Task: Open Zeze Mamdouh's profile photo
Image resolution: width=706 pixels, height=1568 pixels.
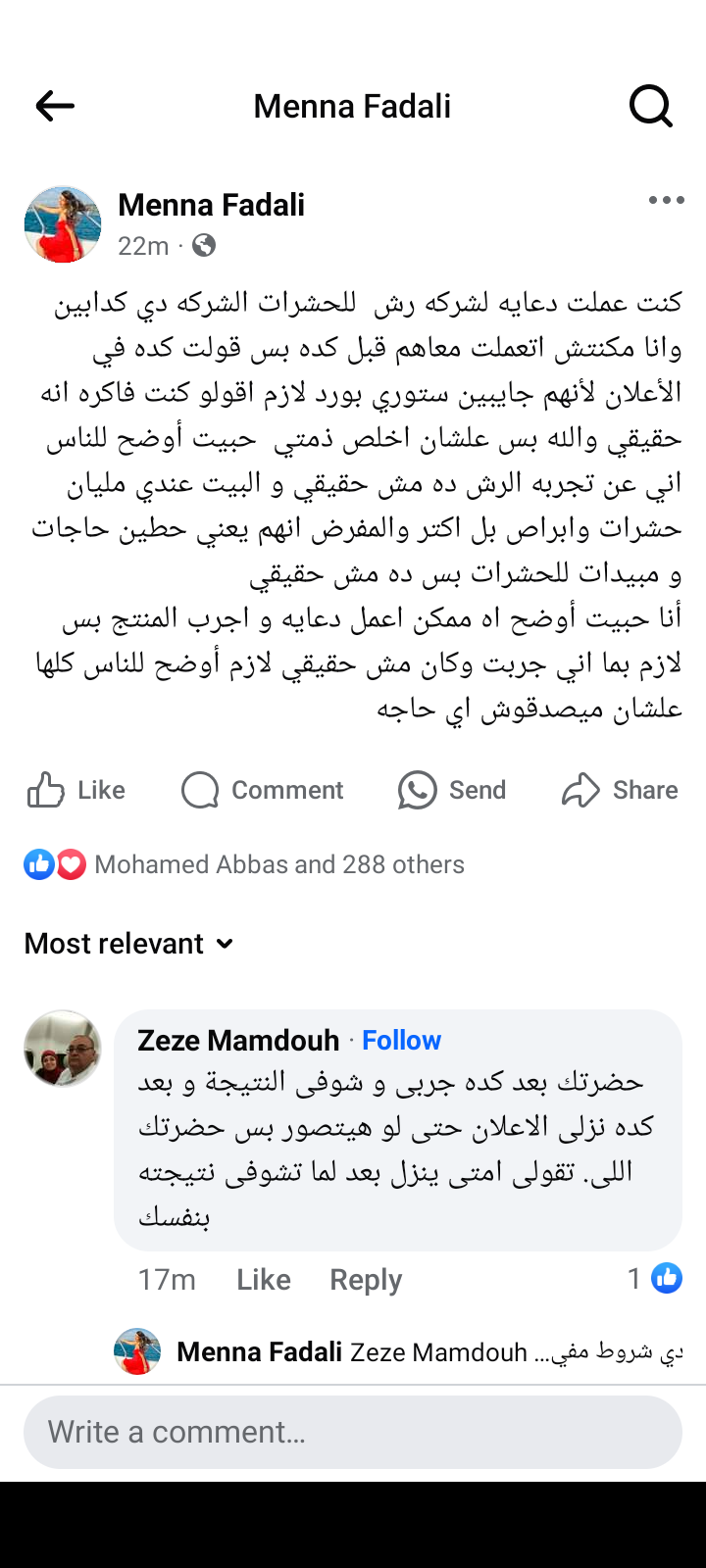Action: click(x=63, y=1049)
